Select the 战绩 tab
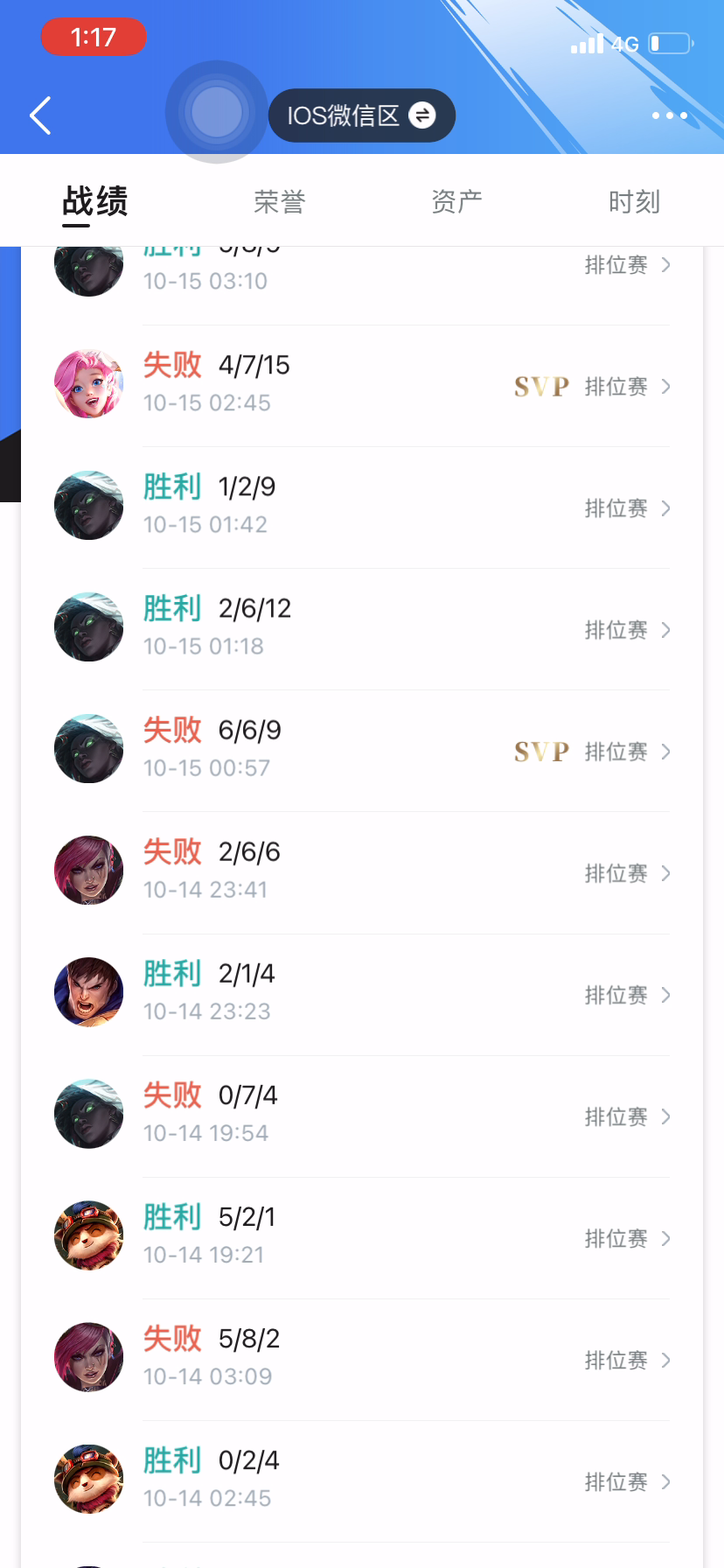 click(x=95, y=202)
